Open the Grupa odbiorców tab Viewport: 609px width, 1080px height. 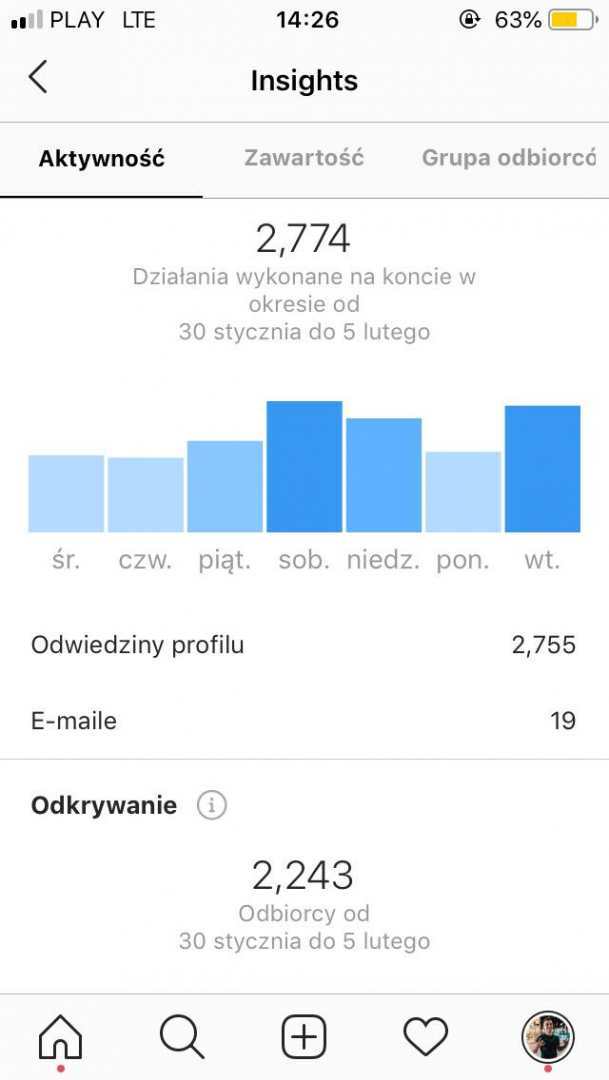508,158
